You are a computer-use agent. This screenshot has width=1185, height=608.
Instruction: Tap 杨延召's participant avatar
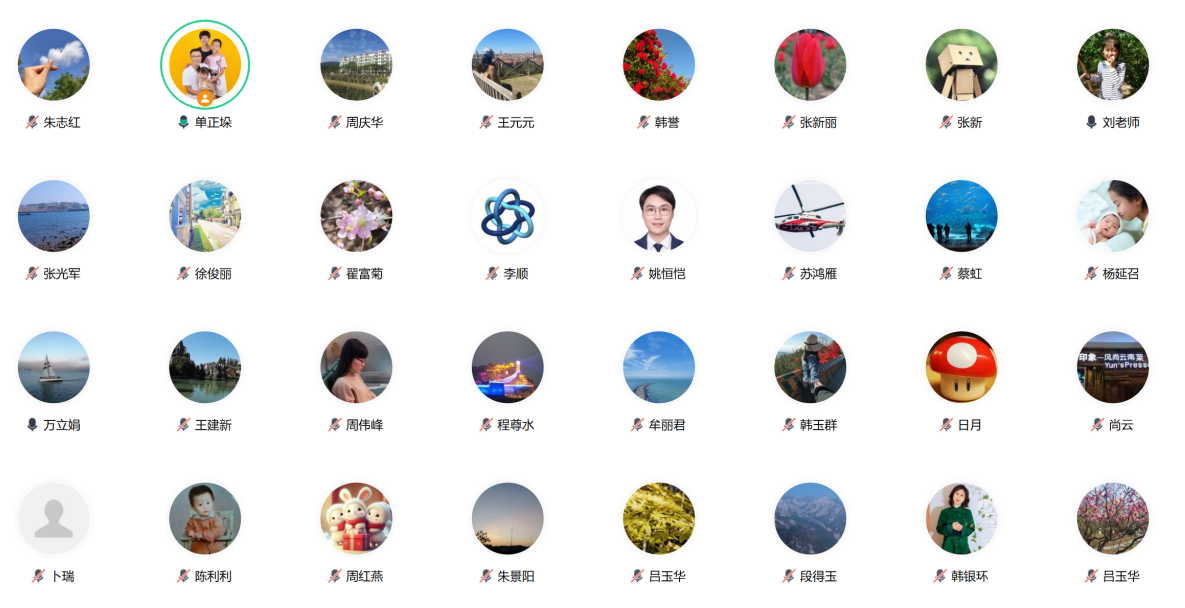(1113, 216)
